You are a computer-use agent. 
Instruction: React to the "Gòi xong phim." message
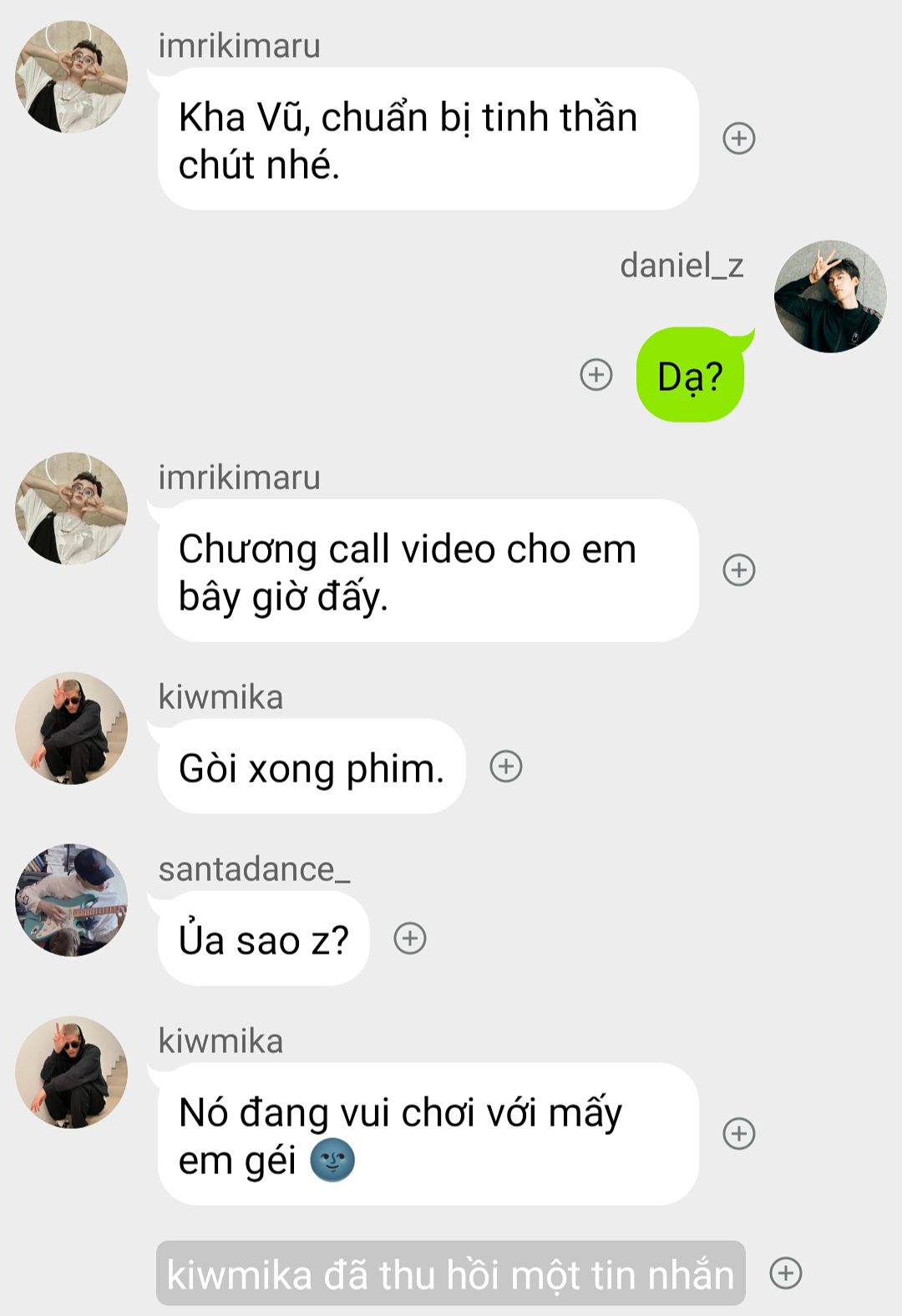506,766
